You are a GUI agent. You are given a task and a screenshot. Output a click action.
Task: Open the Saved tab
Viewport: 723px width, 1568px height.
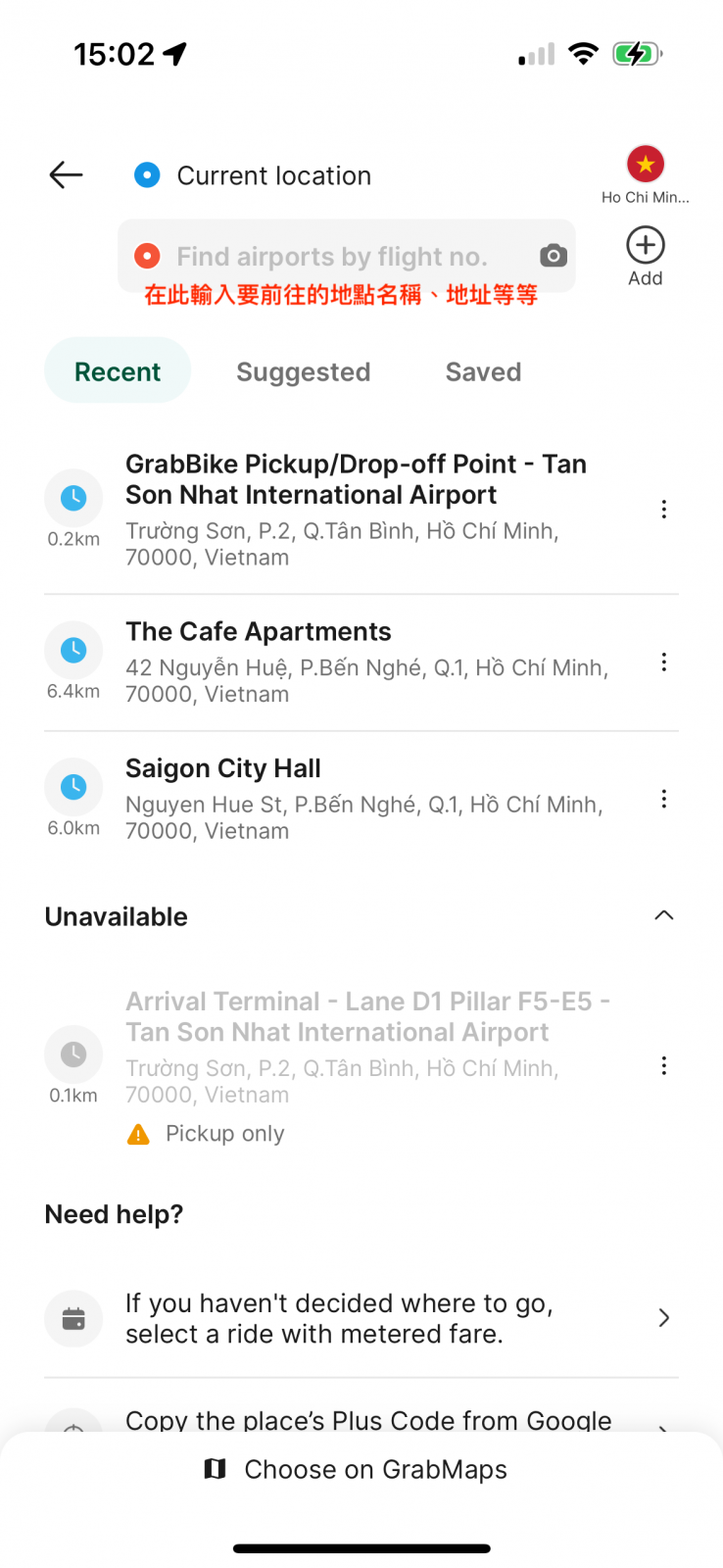[483, 371]
